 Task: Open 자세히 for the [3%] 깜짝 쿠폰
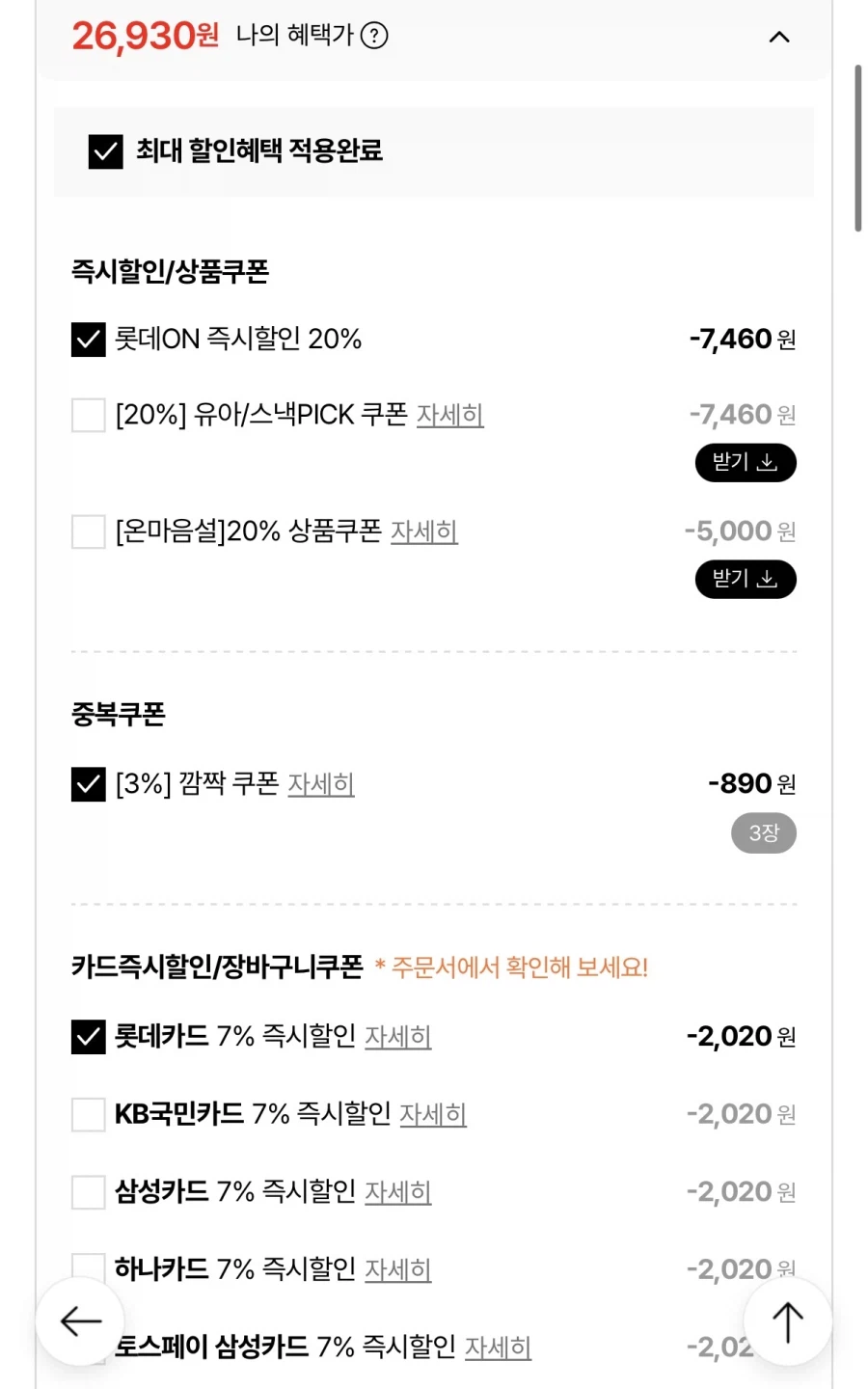321,784
